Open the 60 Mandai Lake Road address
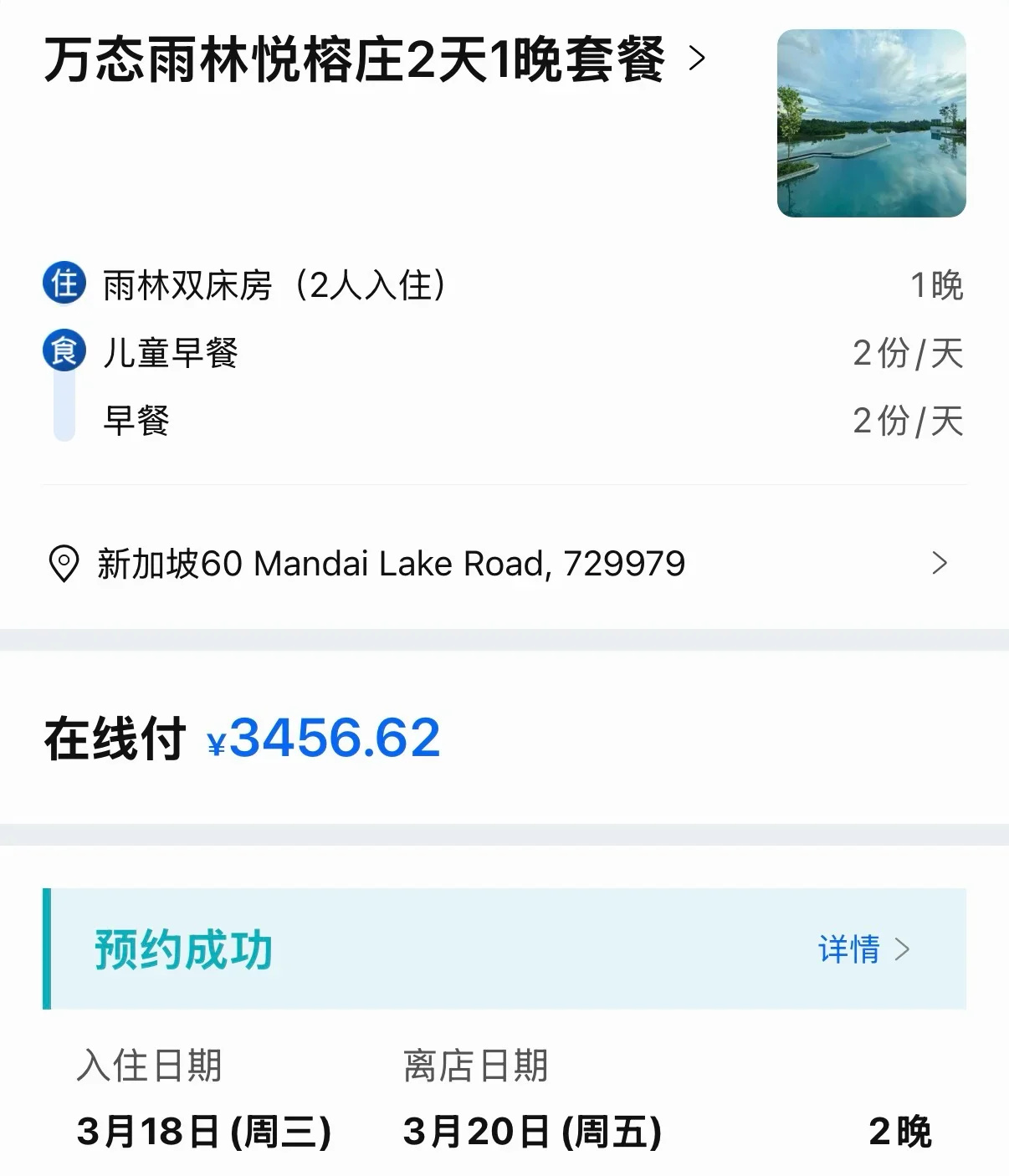The height and width of the screenshot is (1176, 1009). (392, 564)
